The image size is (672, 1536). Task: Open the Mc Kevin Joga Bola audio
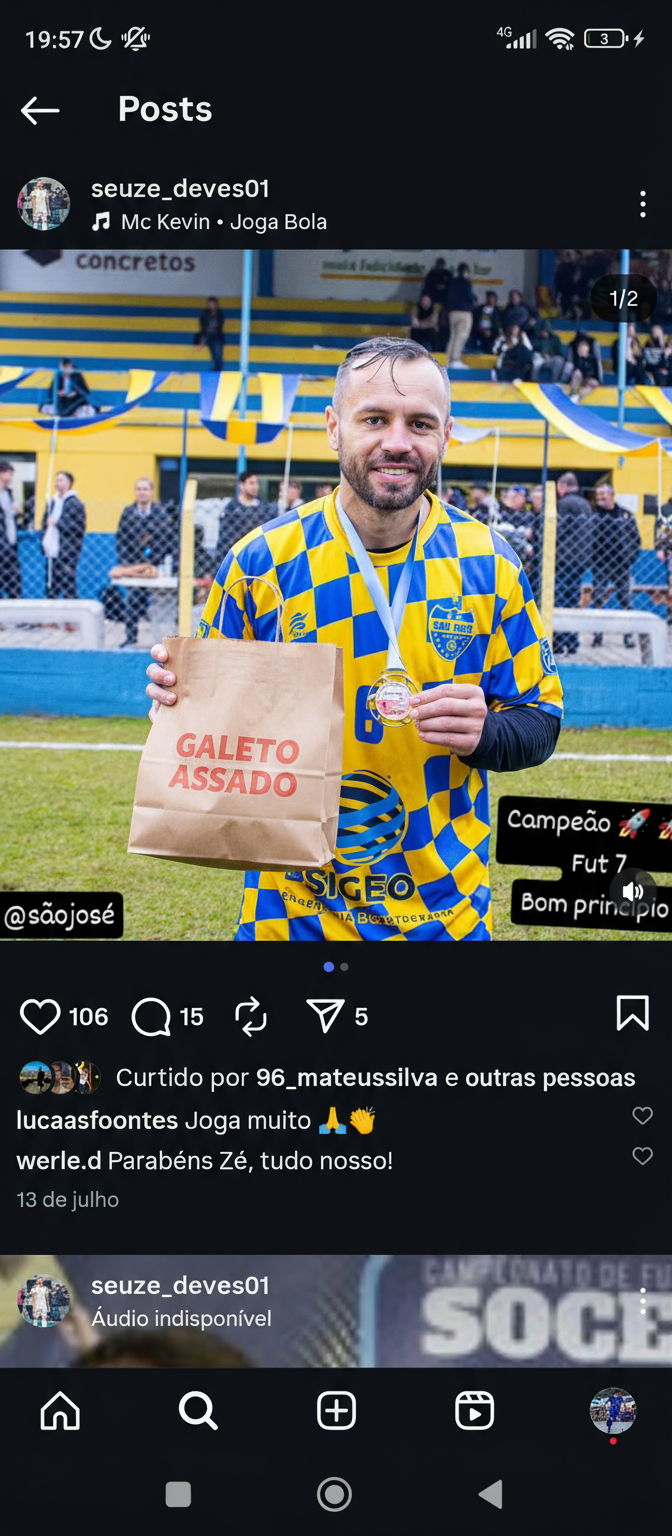pos(222,222)
